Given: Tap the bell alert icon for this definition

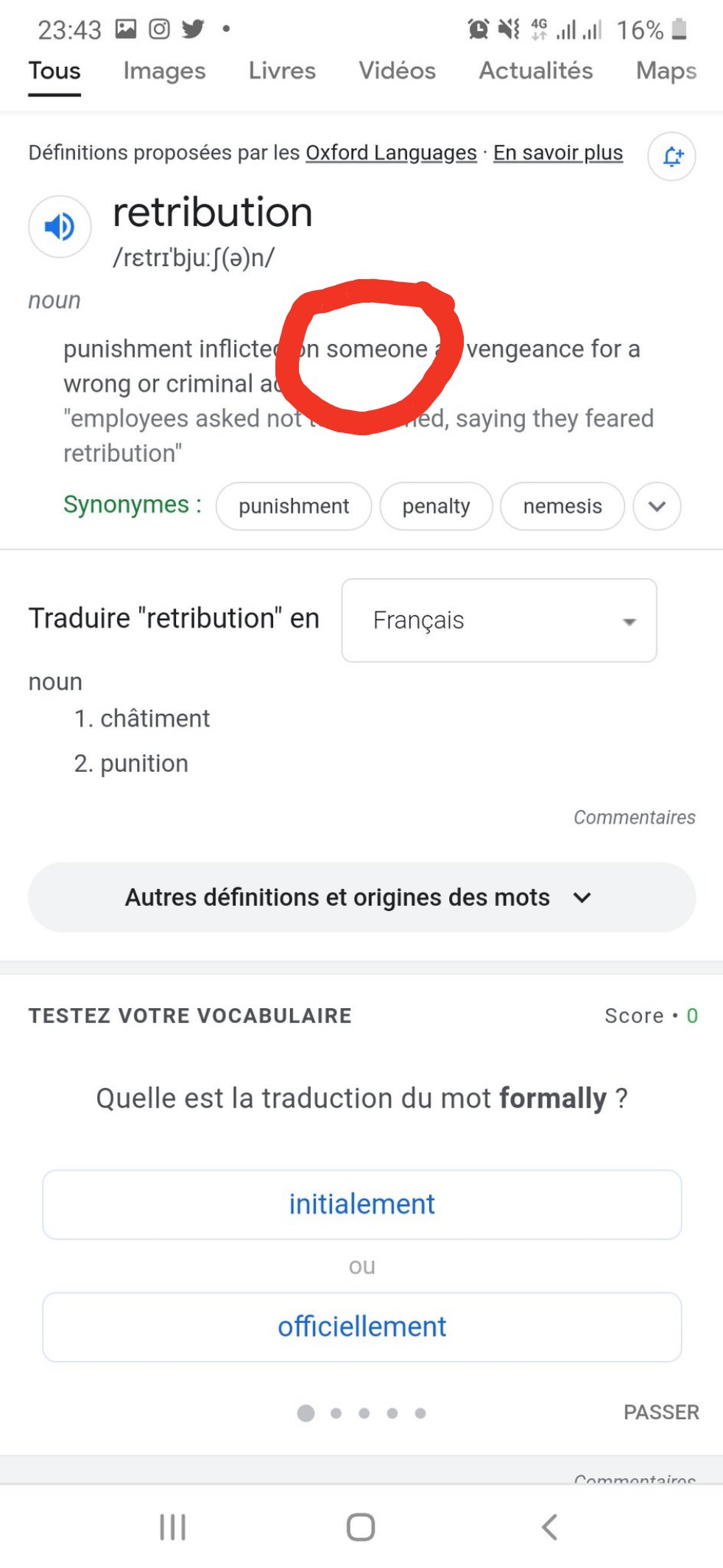Looking at the screenshot, I should point(671,156).
